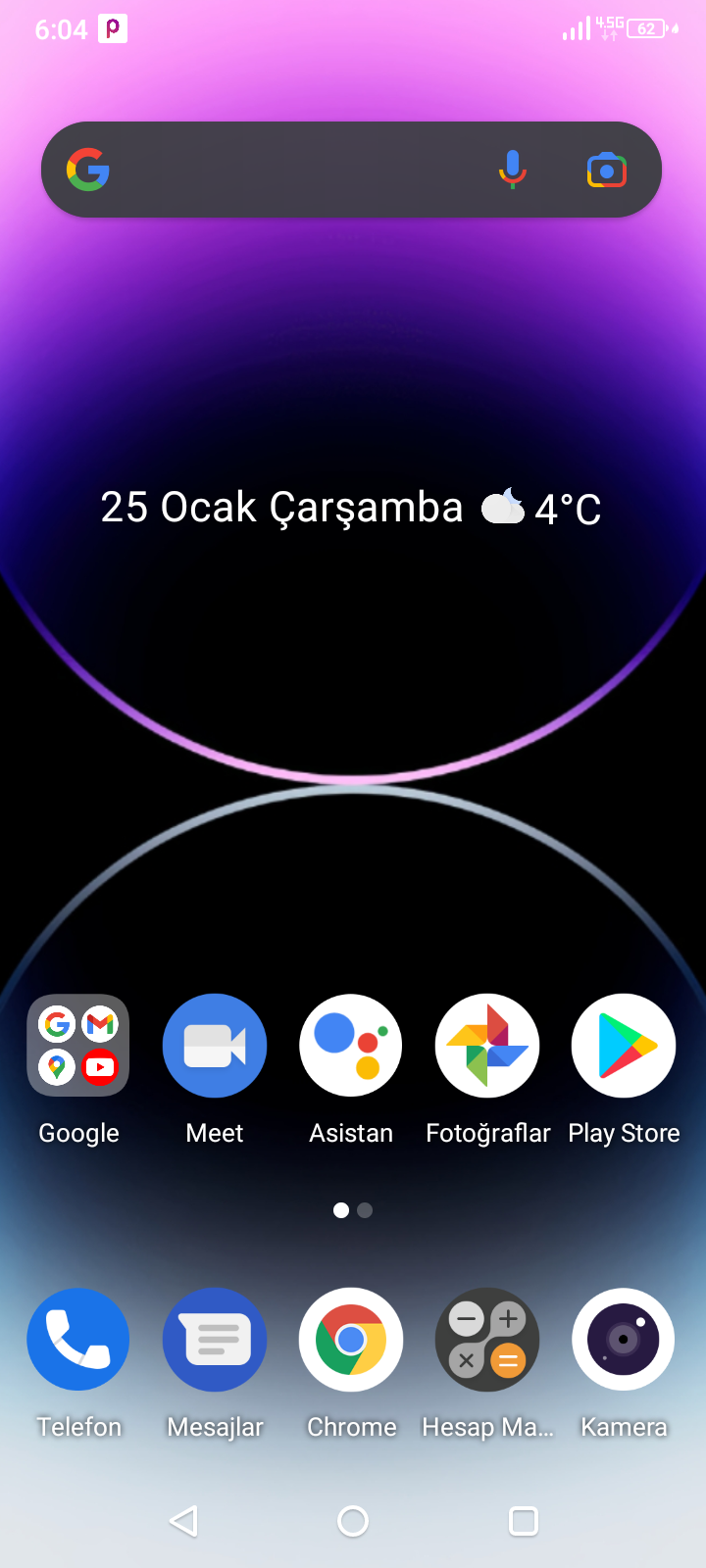Open the Google apps folder
Screen dimensions: 706x1568
(x=78, y=1046)
